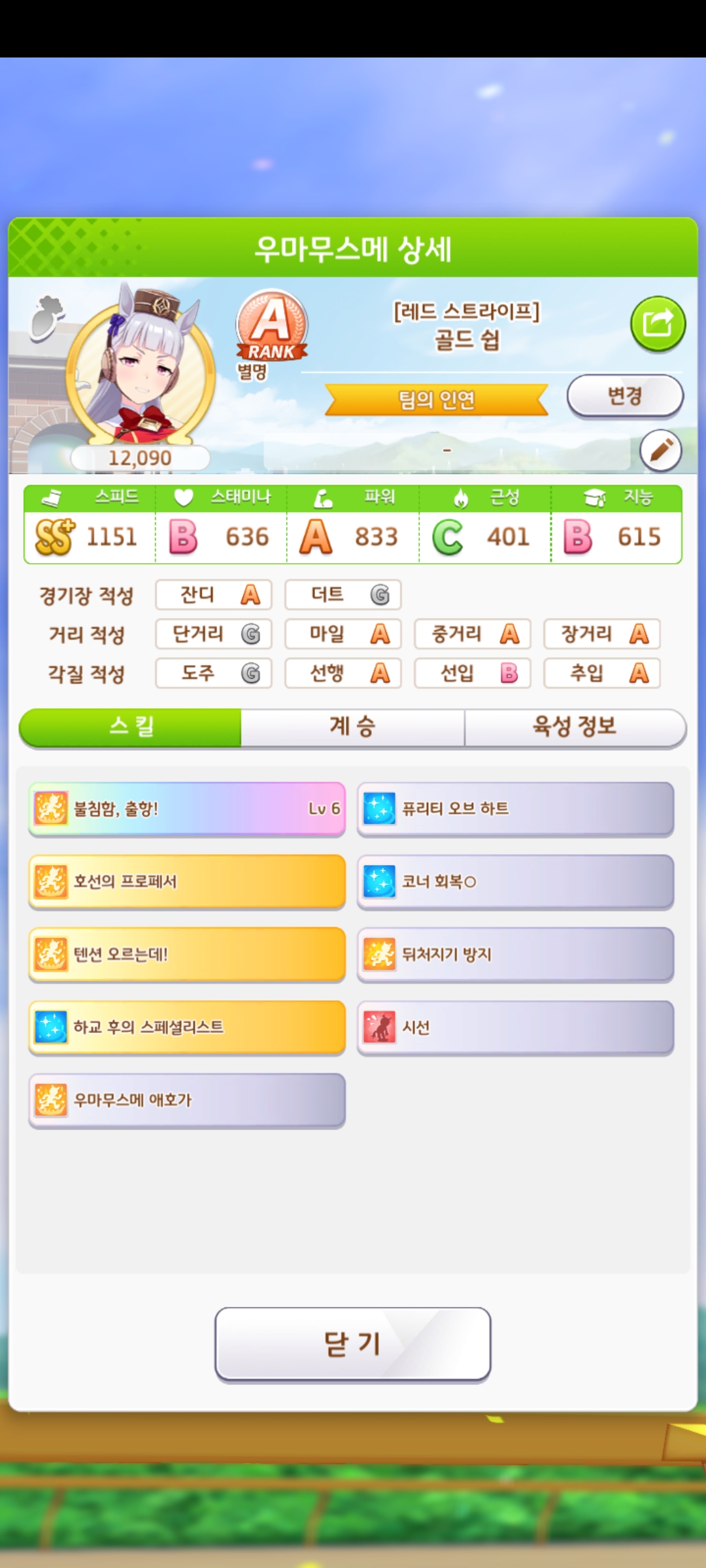The height and width of the screenshot is (1568, 706).
Task: Switch to the 육성 정보 tab
Action: tap(575, 727)
